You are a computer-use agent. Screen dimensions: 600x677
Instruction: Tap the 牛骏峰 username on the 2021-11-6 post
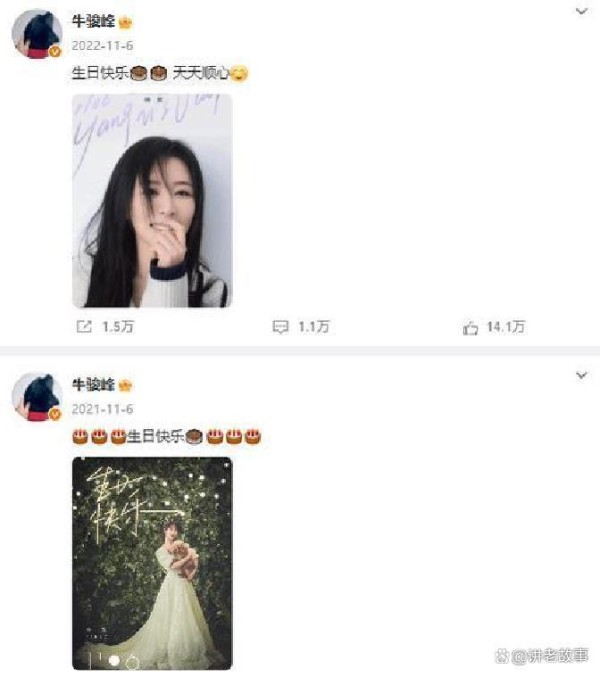94,385
